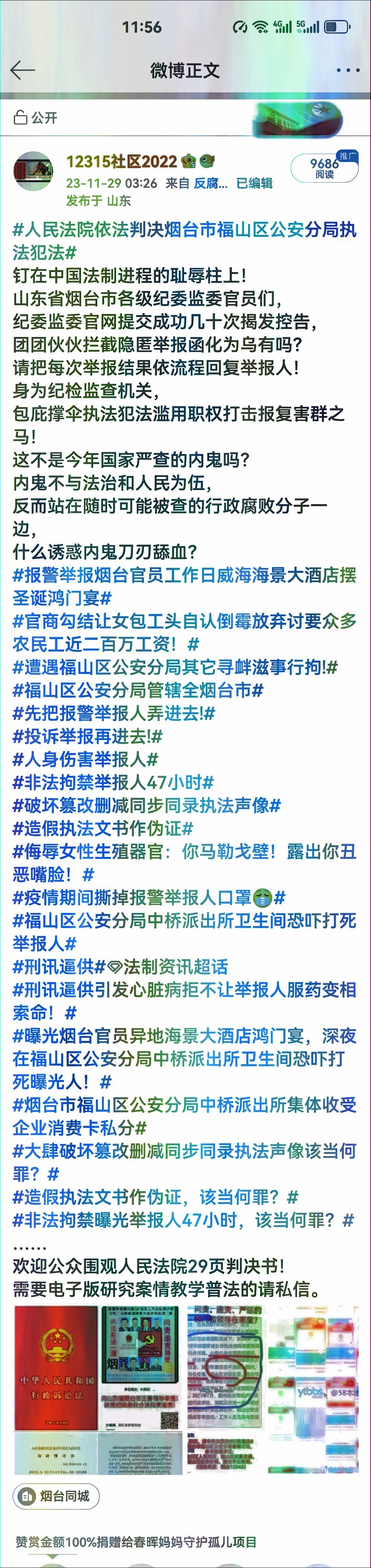View the 12315社区2022 username profile
The image size is (371, 1568).
[x=121, y=161]
